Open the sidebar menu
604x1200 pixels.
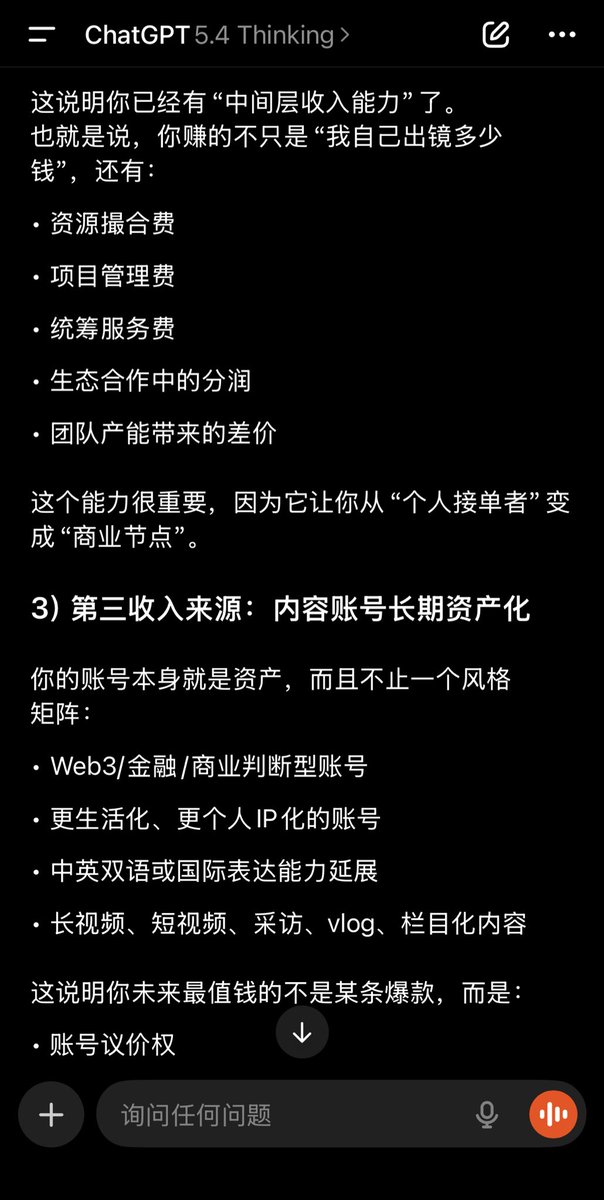tap(41, 35)
